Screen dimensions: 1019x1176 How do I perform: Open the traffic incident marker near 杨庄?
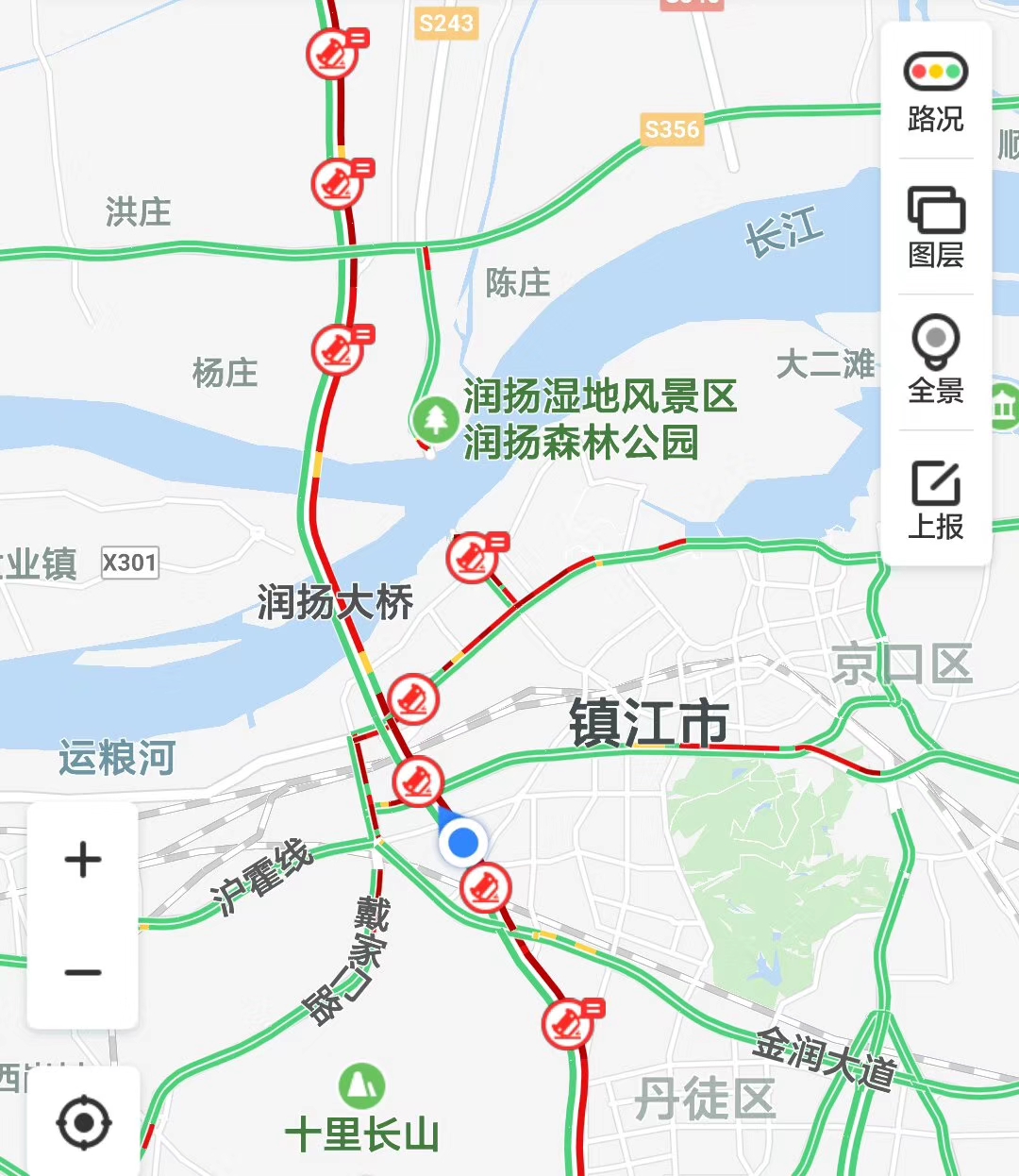[338, 350]
